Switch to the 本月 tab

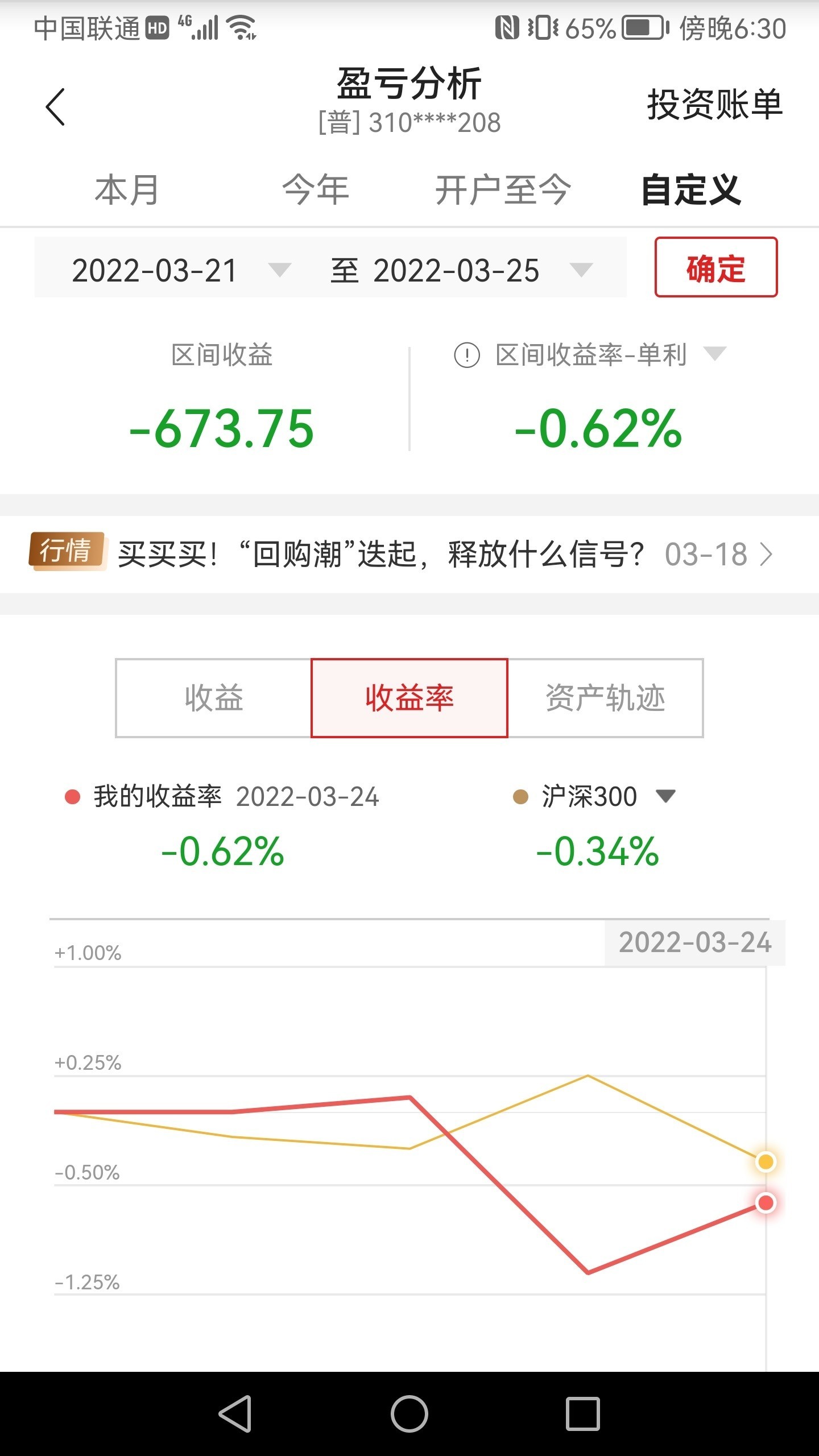click(x=127, y=190)
